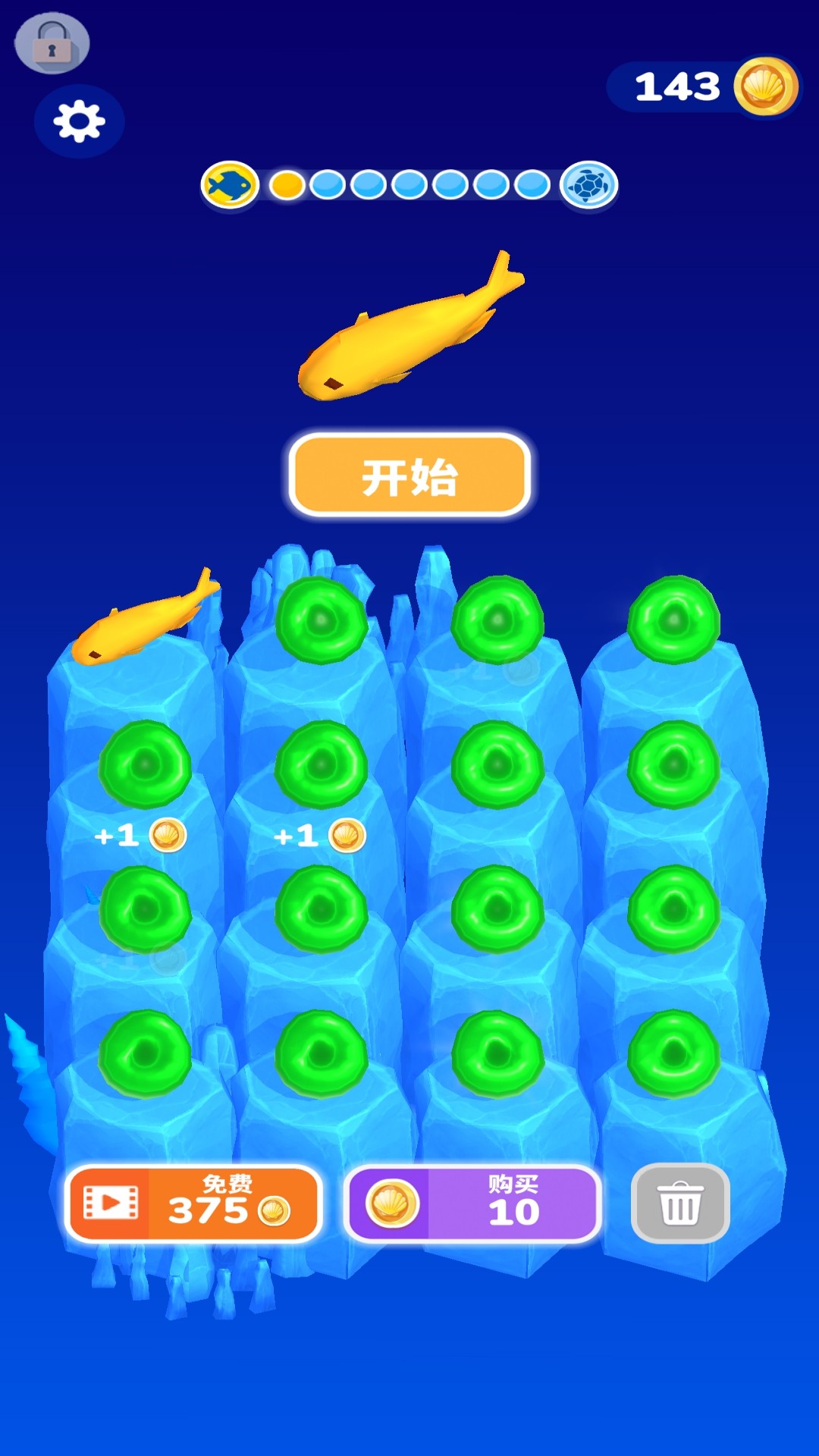Open the 143 shell coin counter
The width and height of the screenshot is (819, 1456).
(x=704, y=87)
